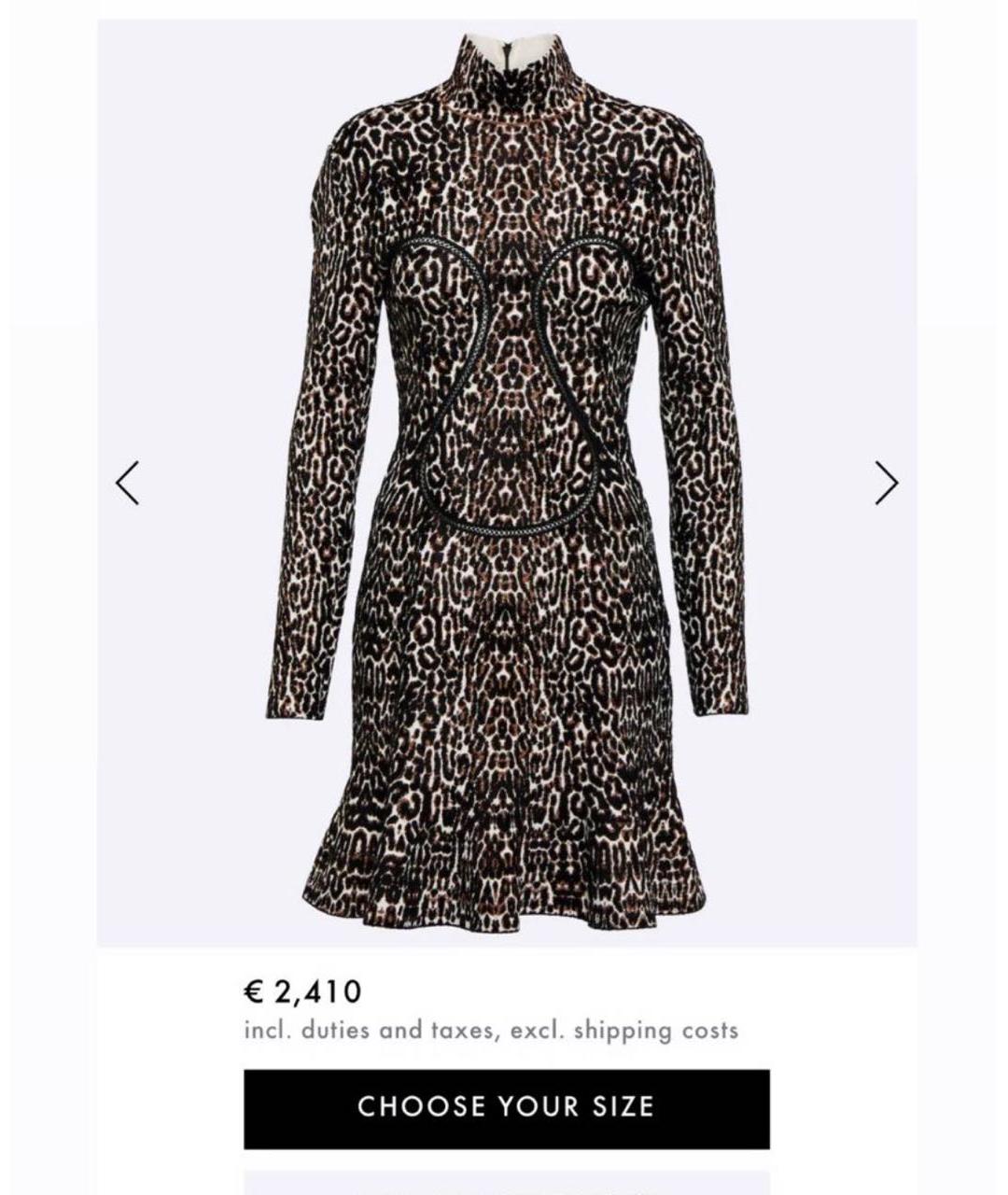Navigate forward in the image gallery
The height and width of the screenshot is (1195, 1008).
(885, 483)
